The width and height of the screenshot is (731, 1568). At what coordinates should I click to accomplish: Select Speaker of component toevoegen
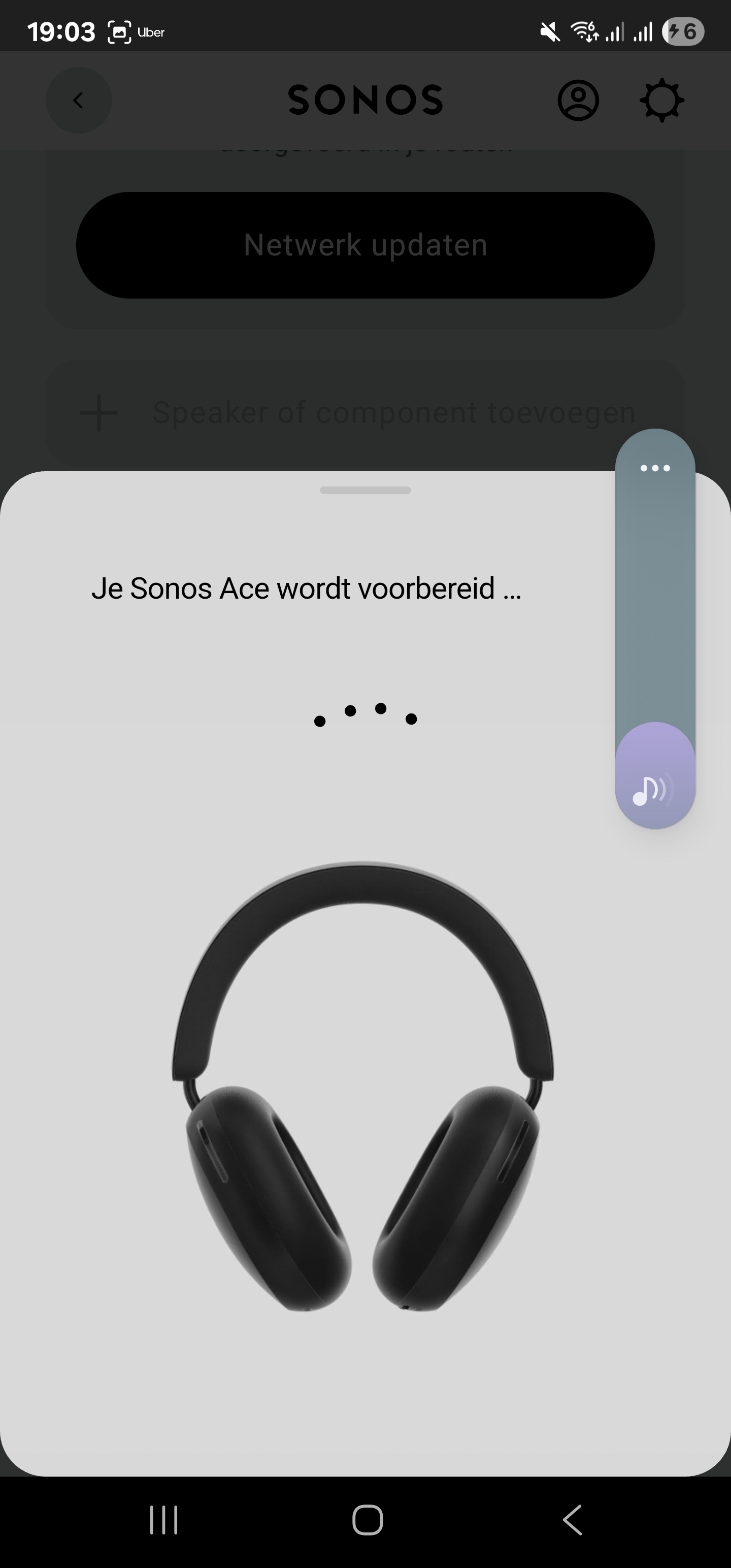click(x=365, y=413)
